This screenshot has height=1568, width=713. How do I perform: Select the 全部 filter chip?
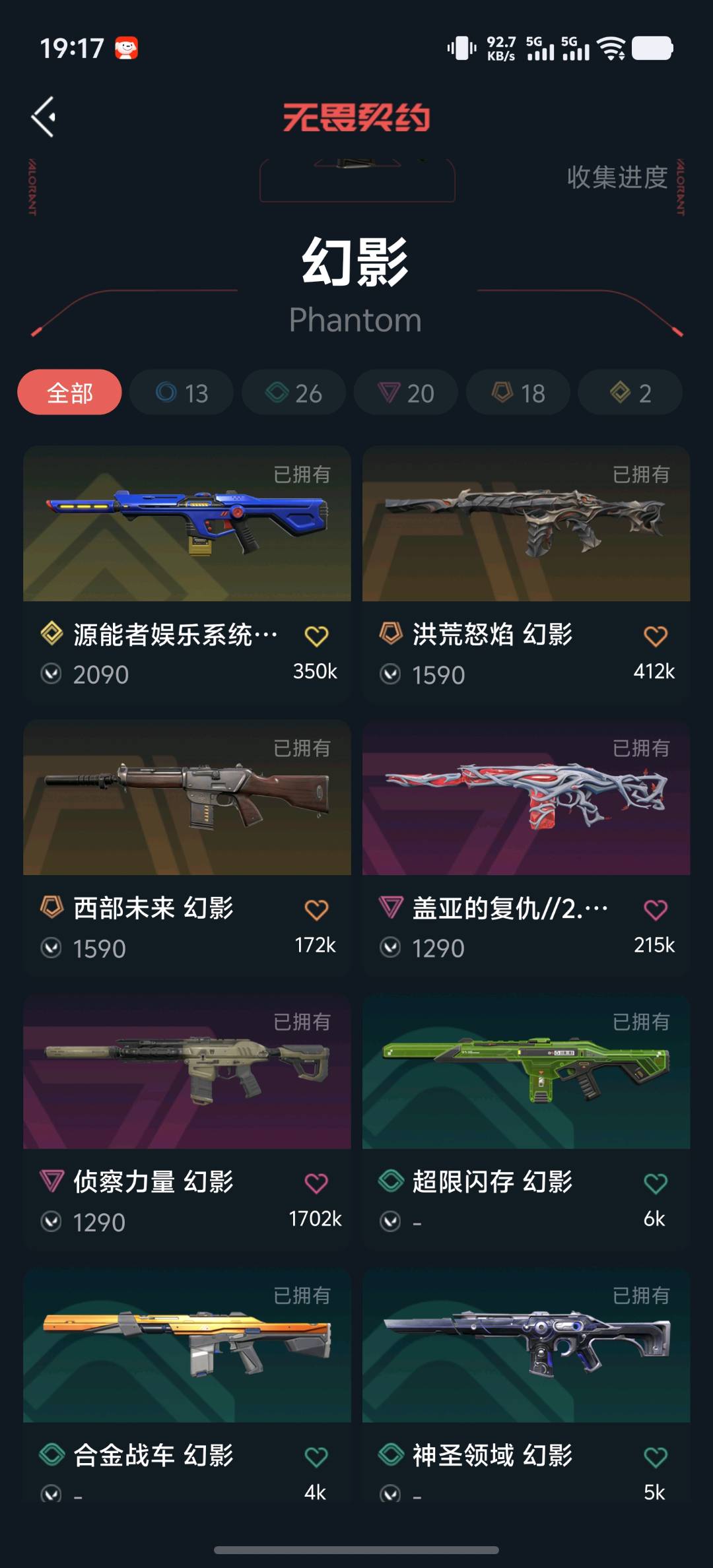tap(69, 393)
